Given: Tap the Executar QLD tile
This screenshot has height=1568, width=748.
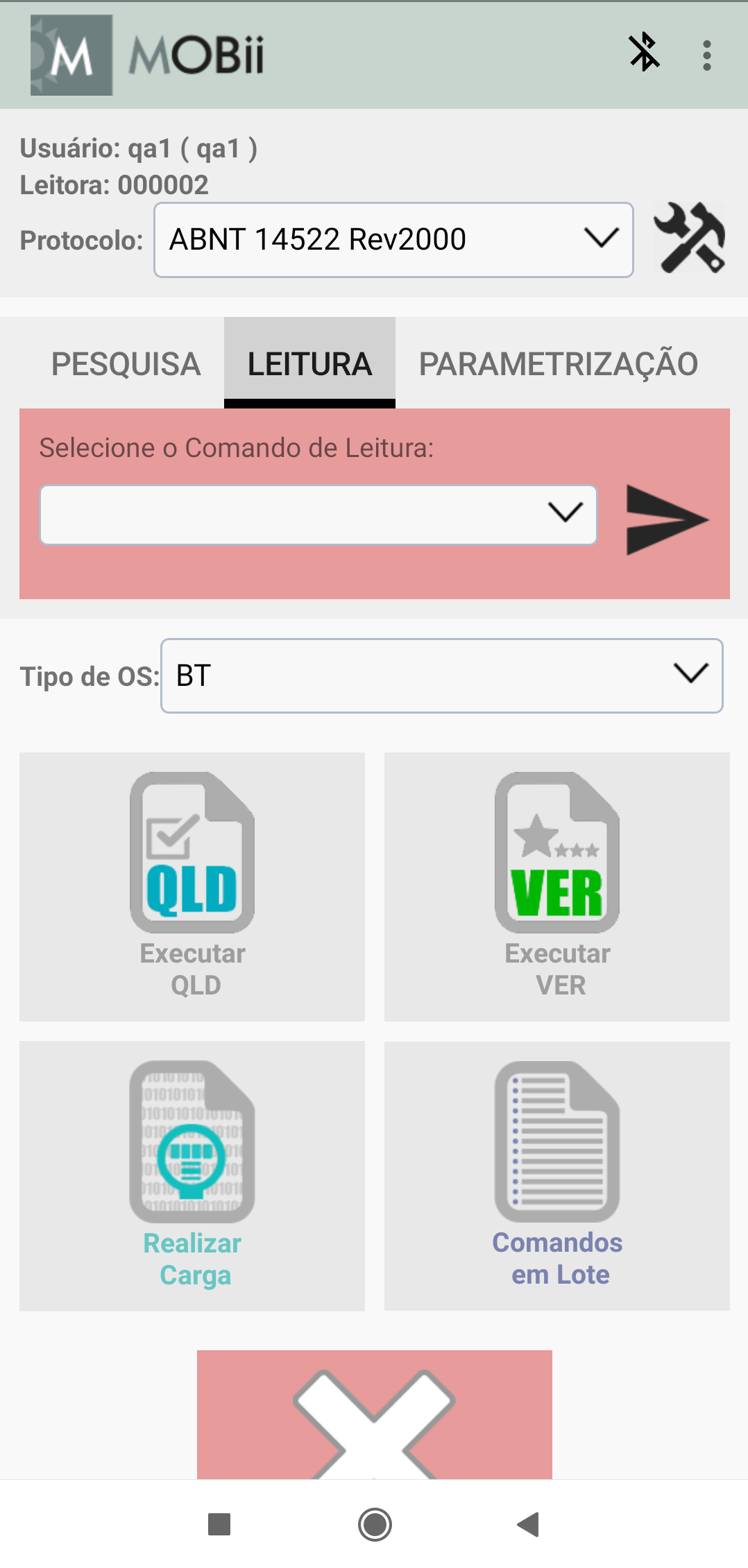Looking at the screenshot, I should click(x=192, y=886).
